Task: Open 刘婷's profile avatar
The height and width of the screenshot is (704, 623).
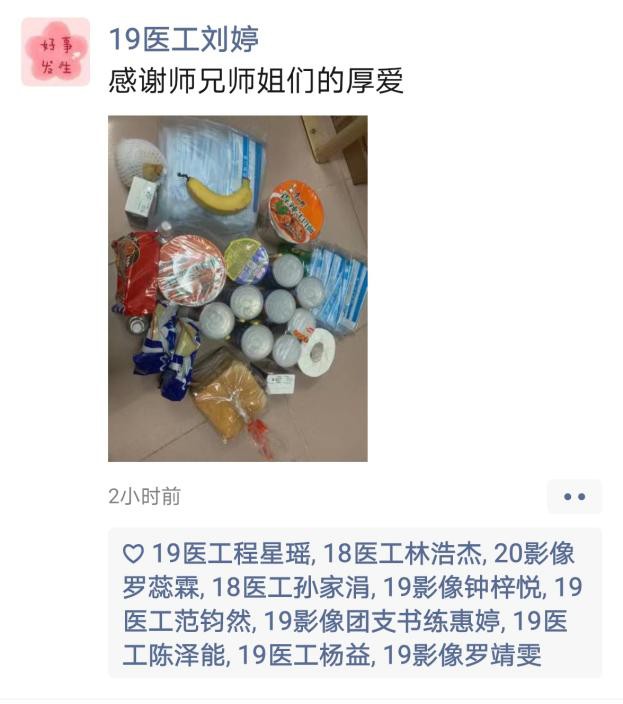Action: point(55,52)
